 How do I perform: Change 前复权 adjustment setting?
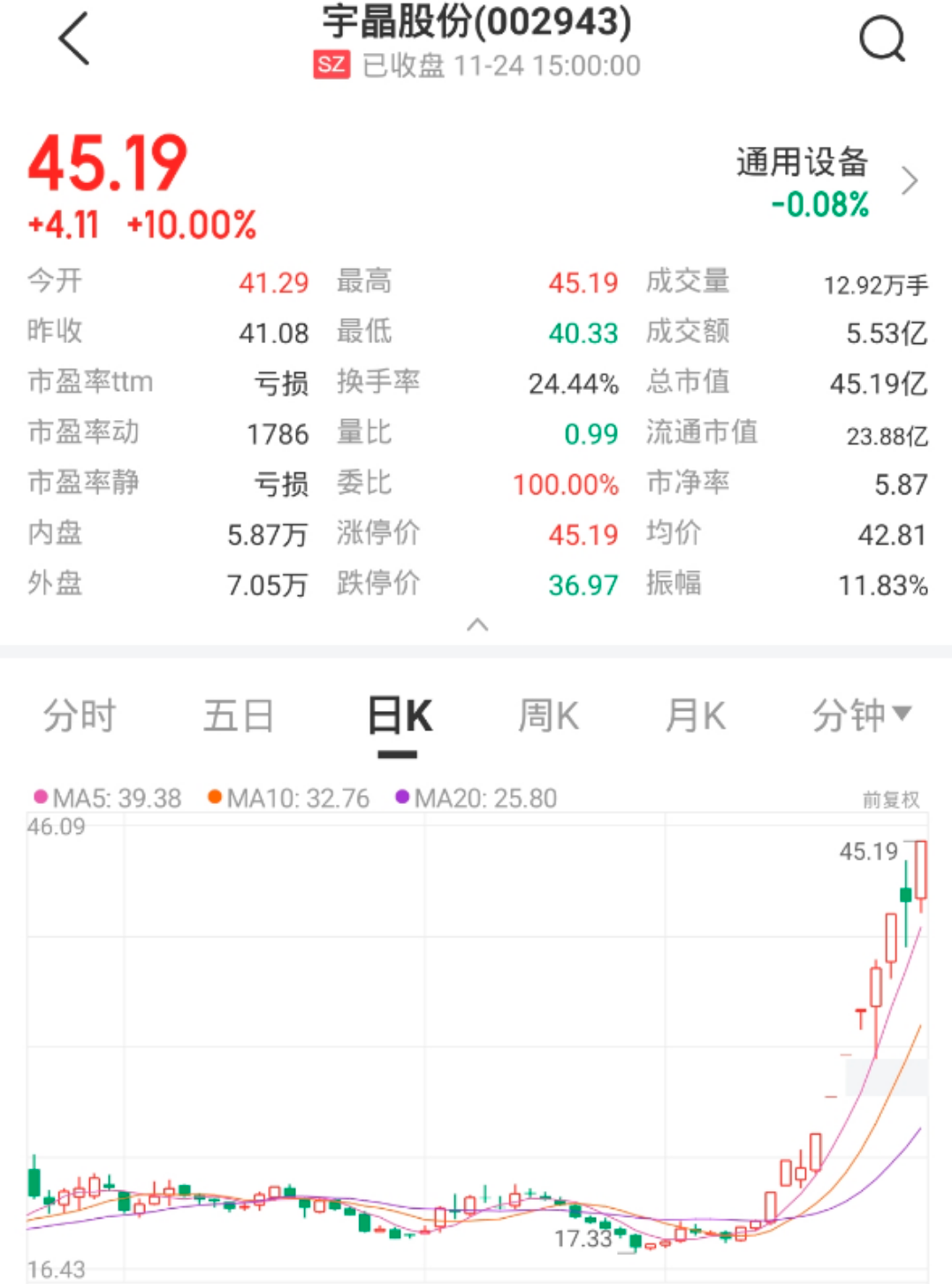(890, 799)
